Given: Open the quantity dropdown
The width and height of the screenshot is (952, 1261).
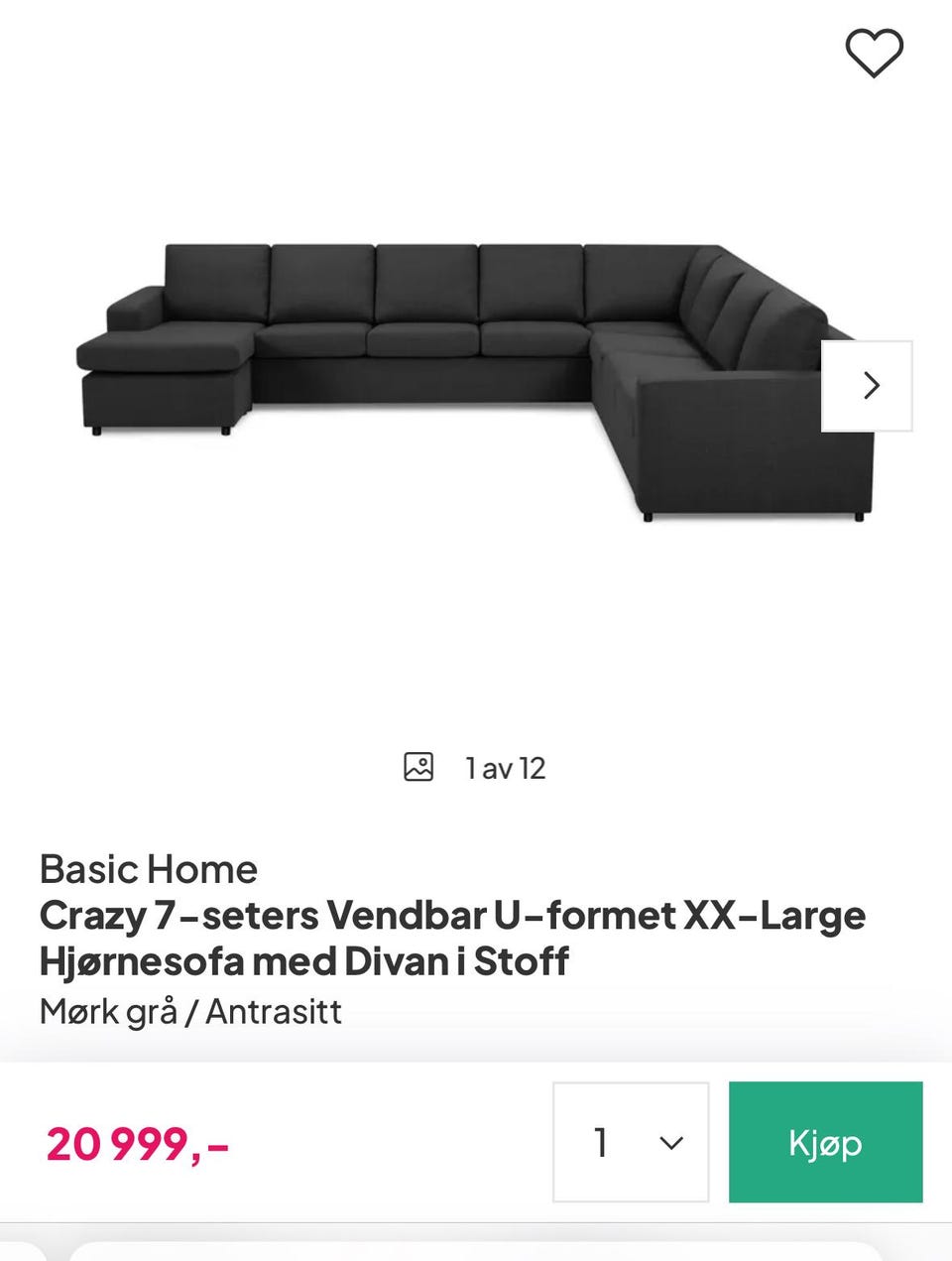Looking at the screenshot, I should (631, 1142).
